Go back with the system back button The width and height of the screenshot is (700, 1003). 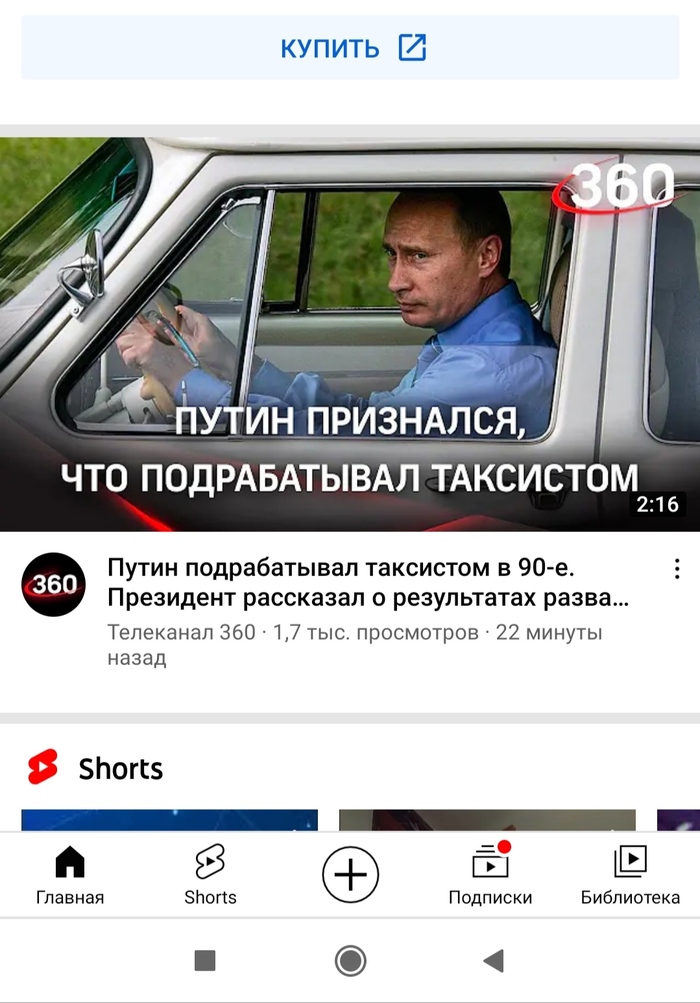click(x=493, y=961)
